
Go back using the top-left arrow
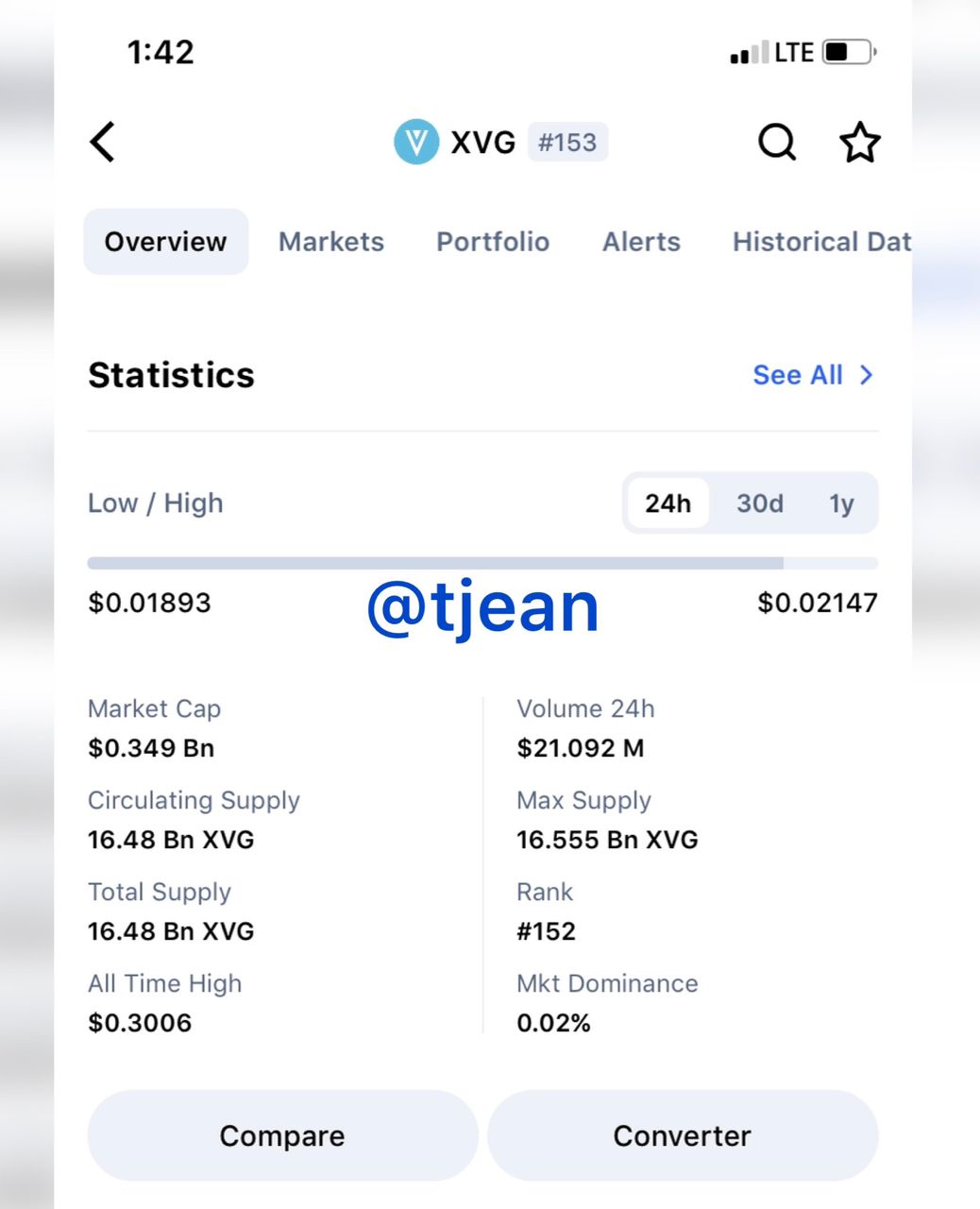pyautogui.click(x=103, y=143)
